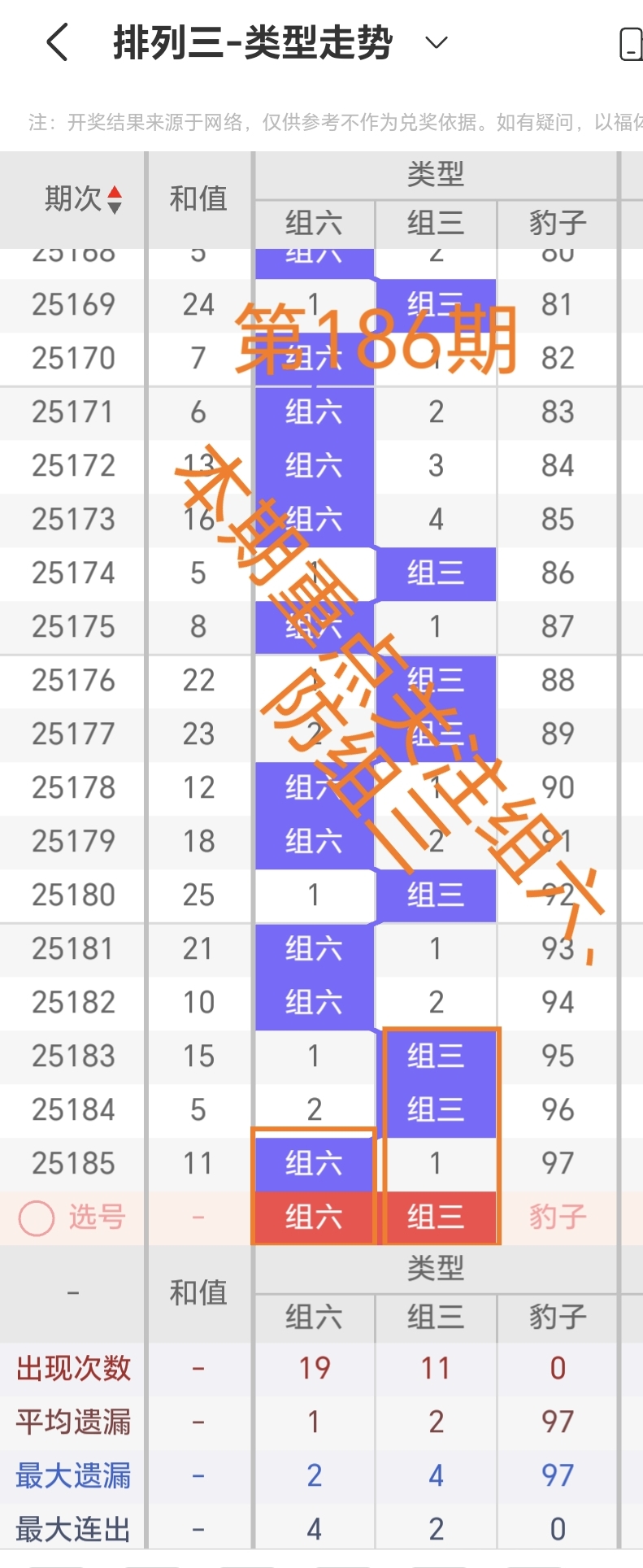Switch to the 组六 column header
Image resolution: width=643 pixels, height=1568 pixels.
click(x=314, y=224)
